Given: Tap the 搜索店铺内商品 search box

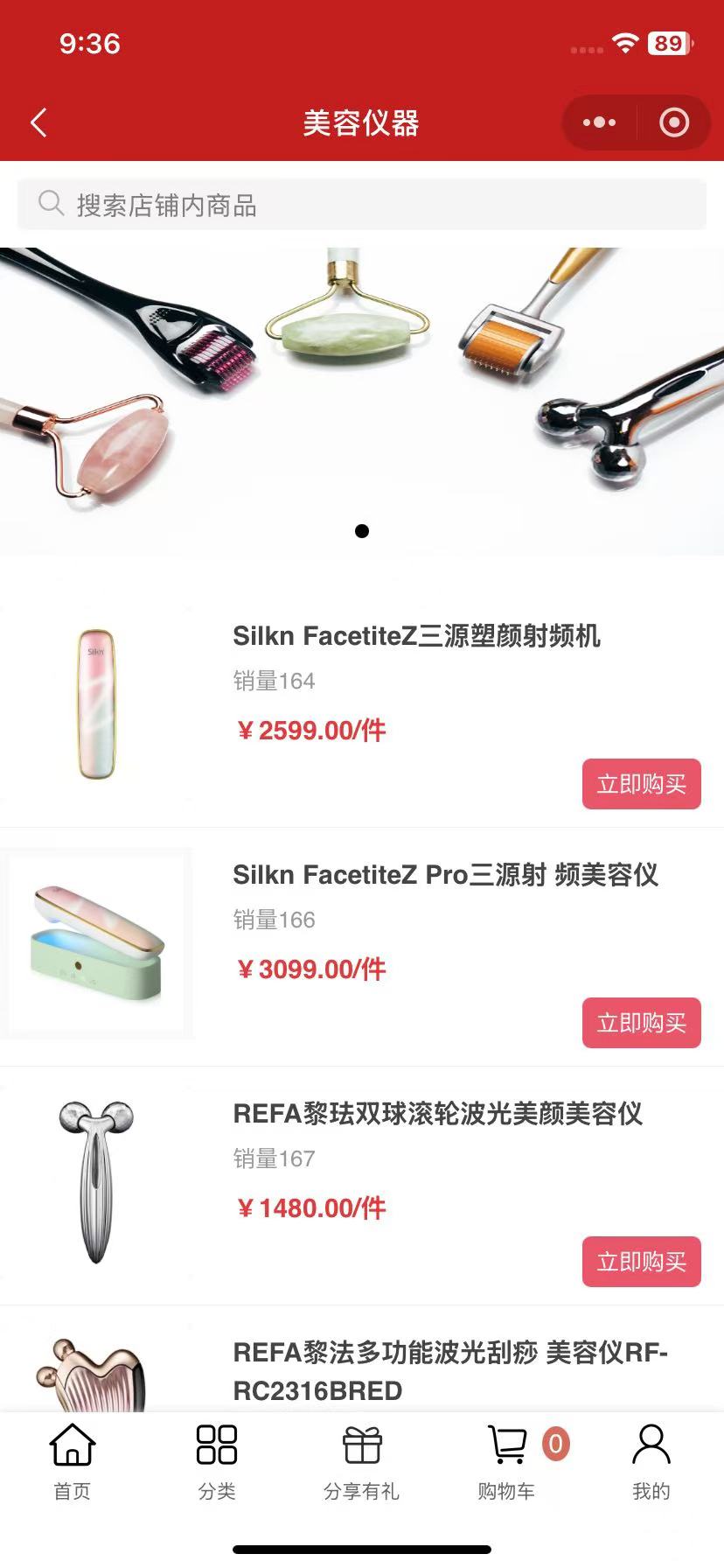Looking at the screenshot, I should (362, 205).
